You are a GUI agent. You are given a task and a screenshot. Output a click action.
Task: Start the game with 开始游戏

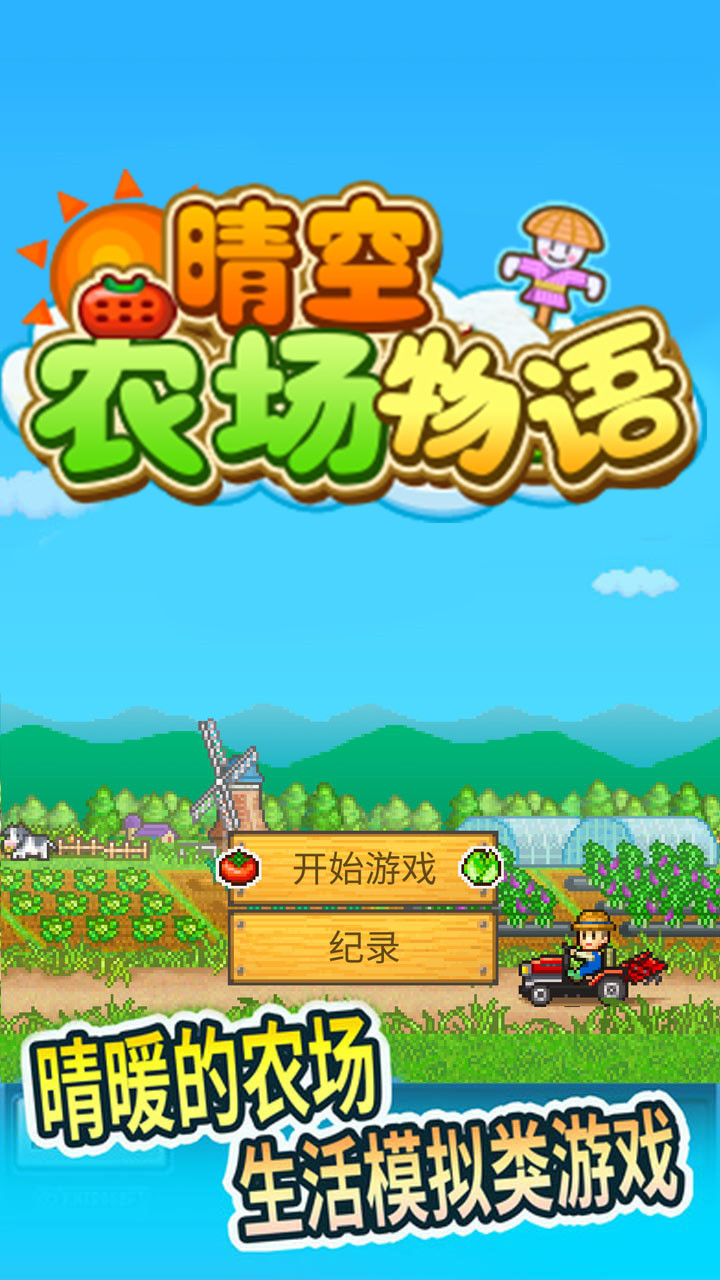(x=363, y=868)
